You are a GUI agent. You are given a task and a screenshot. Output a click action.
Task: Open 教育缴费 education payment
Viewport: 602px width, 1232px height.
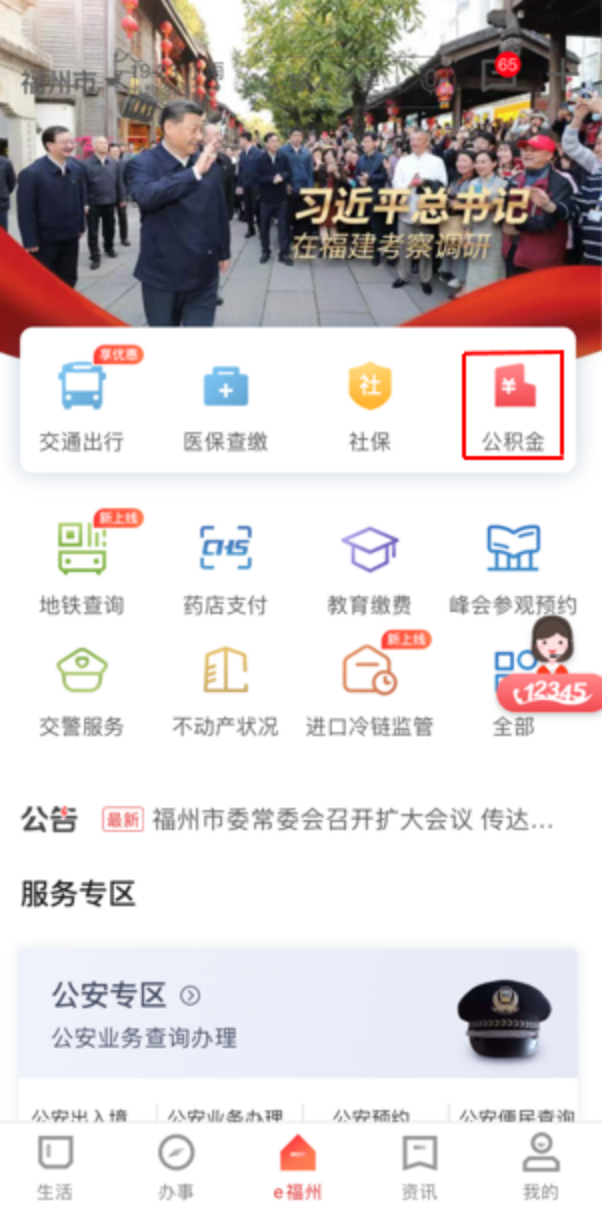point(369,567)
